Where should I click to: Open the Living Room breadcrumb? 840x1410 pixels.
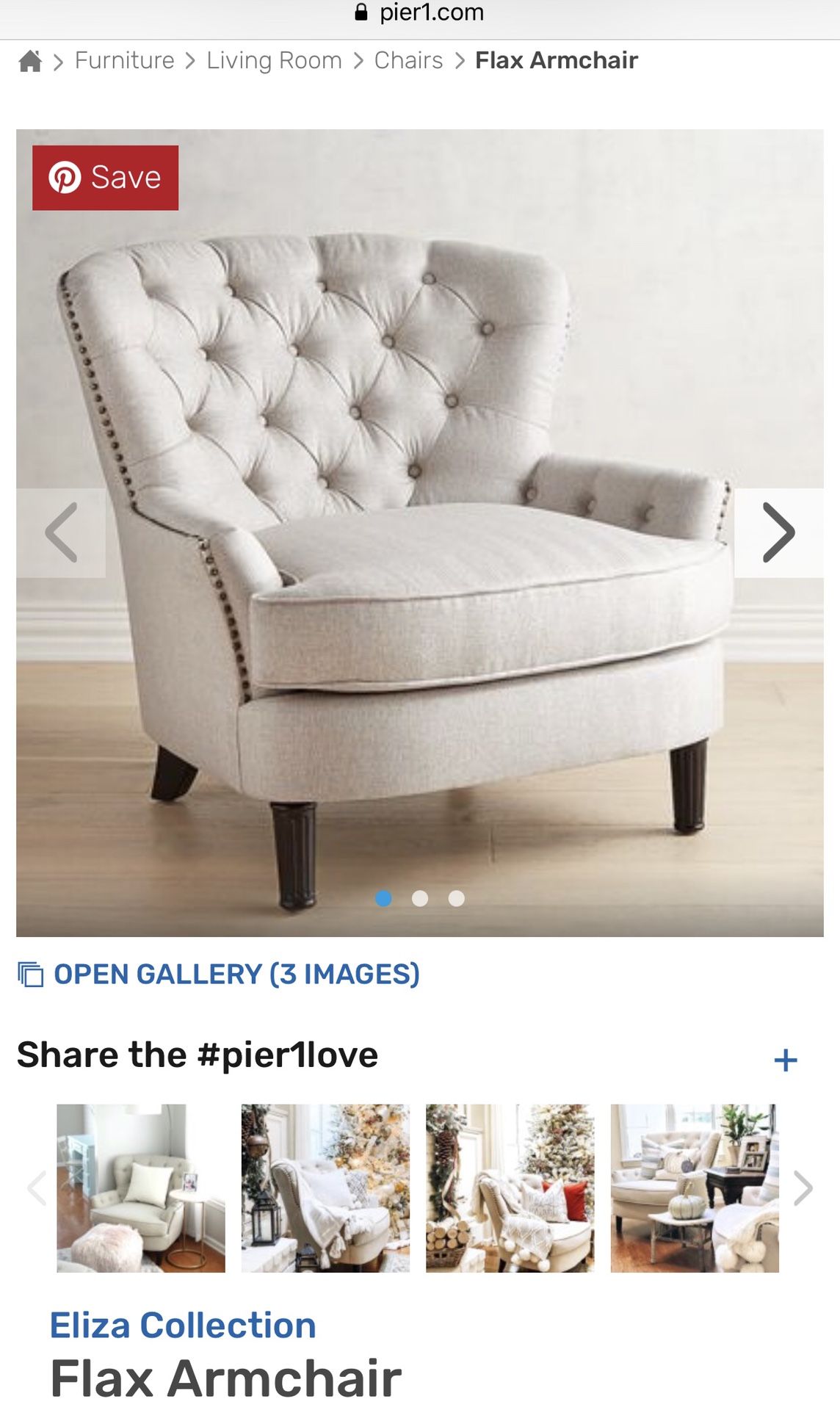(x=274, y=60)
